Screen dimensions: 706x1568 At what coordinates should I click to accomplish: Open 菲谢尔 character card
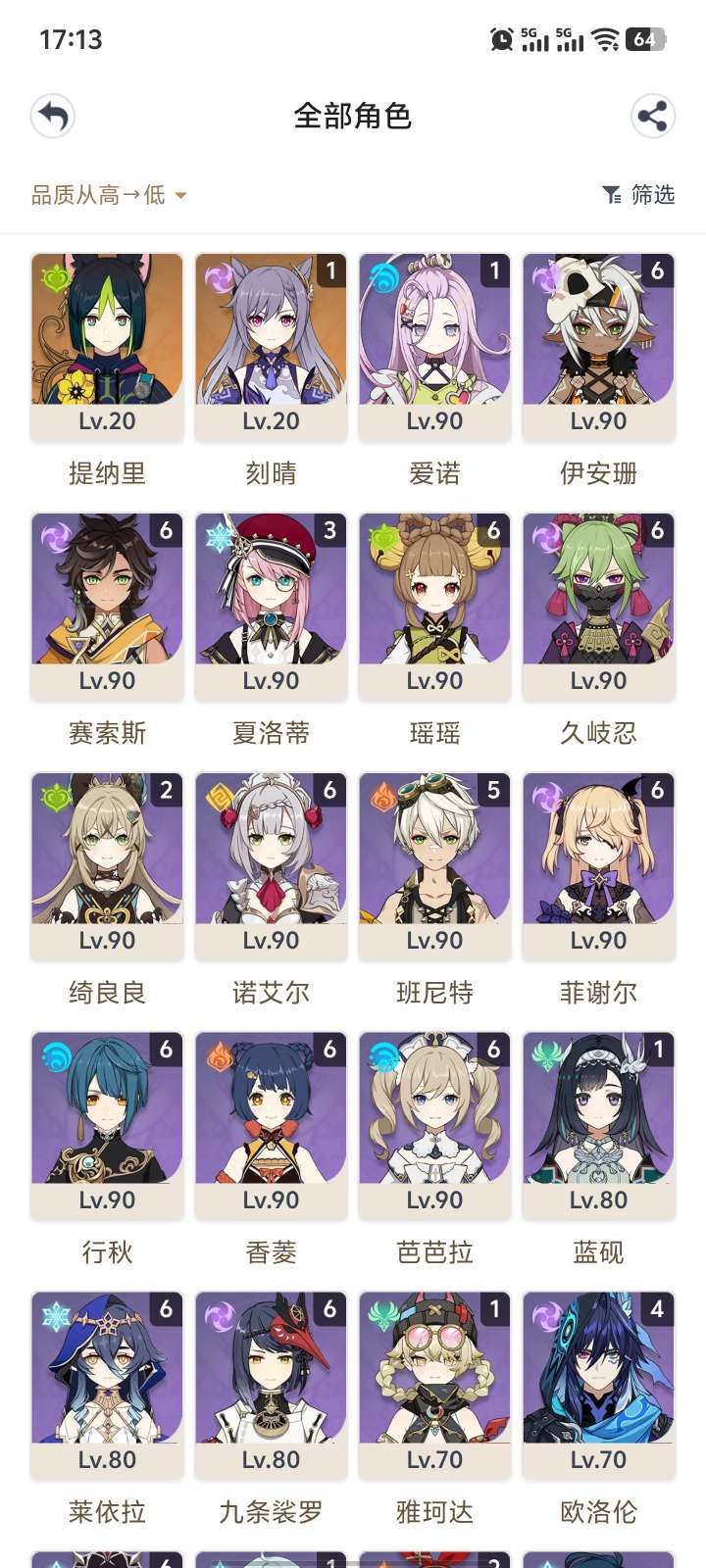click(x=598, y=862)
